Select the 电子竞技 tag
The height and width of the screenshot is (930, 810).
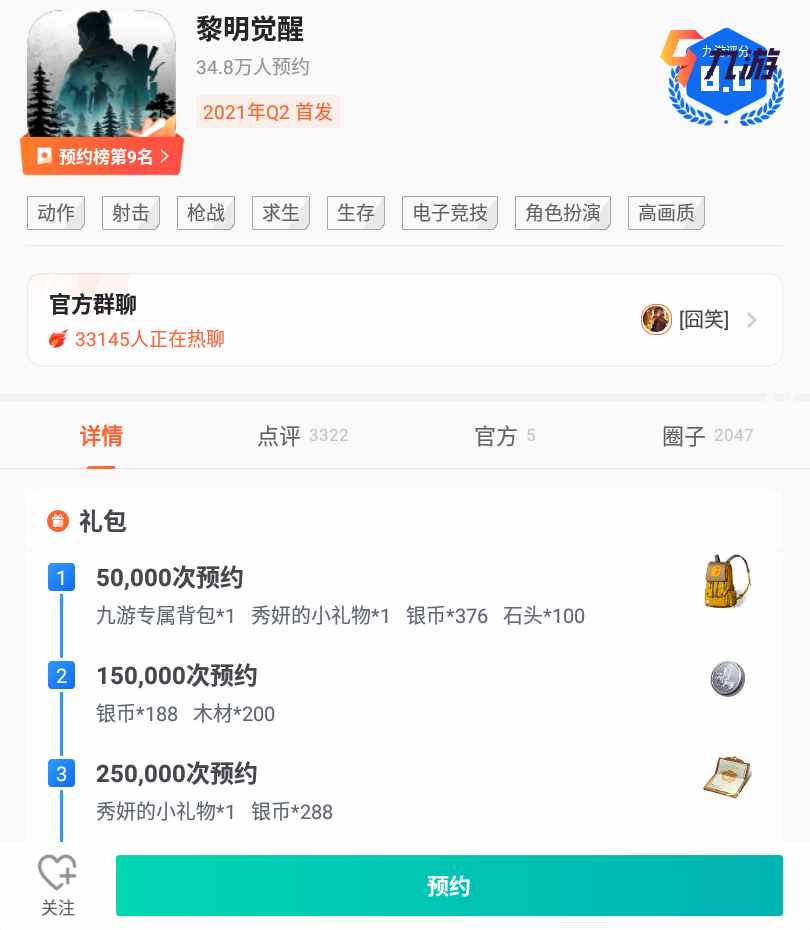pos(450,213)
